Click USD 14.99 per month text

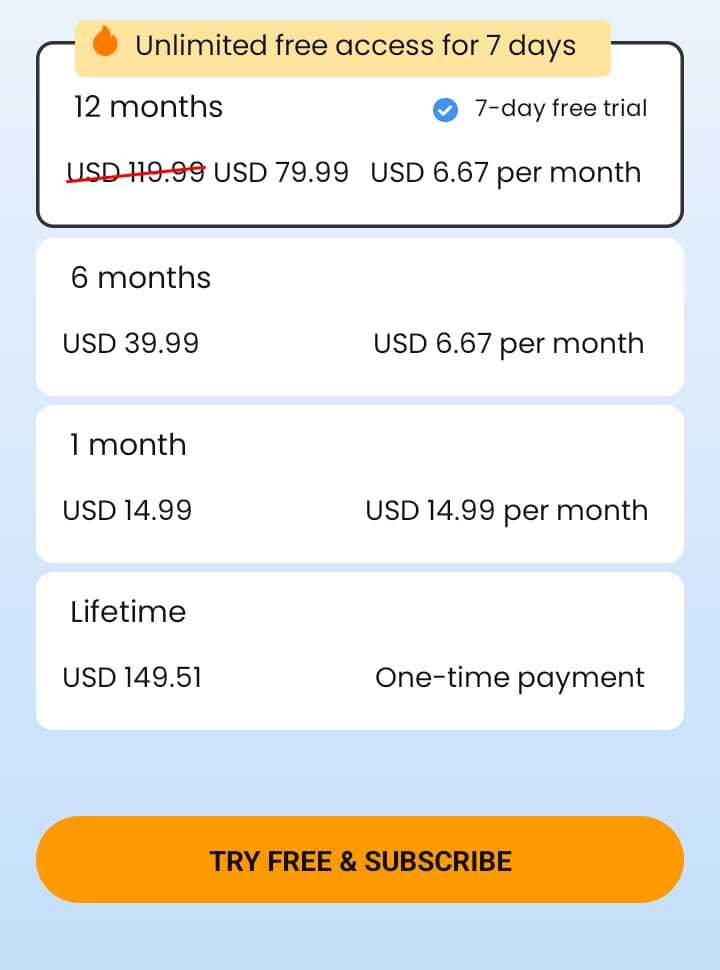pyautogui.click(x=504, y=510)
